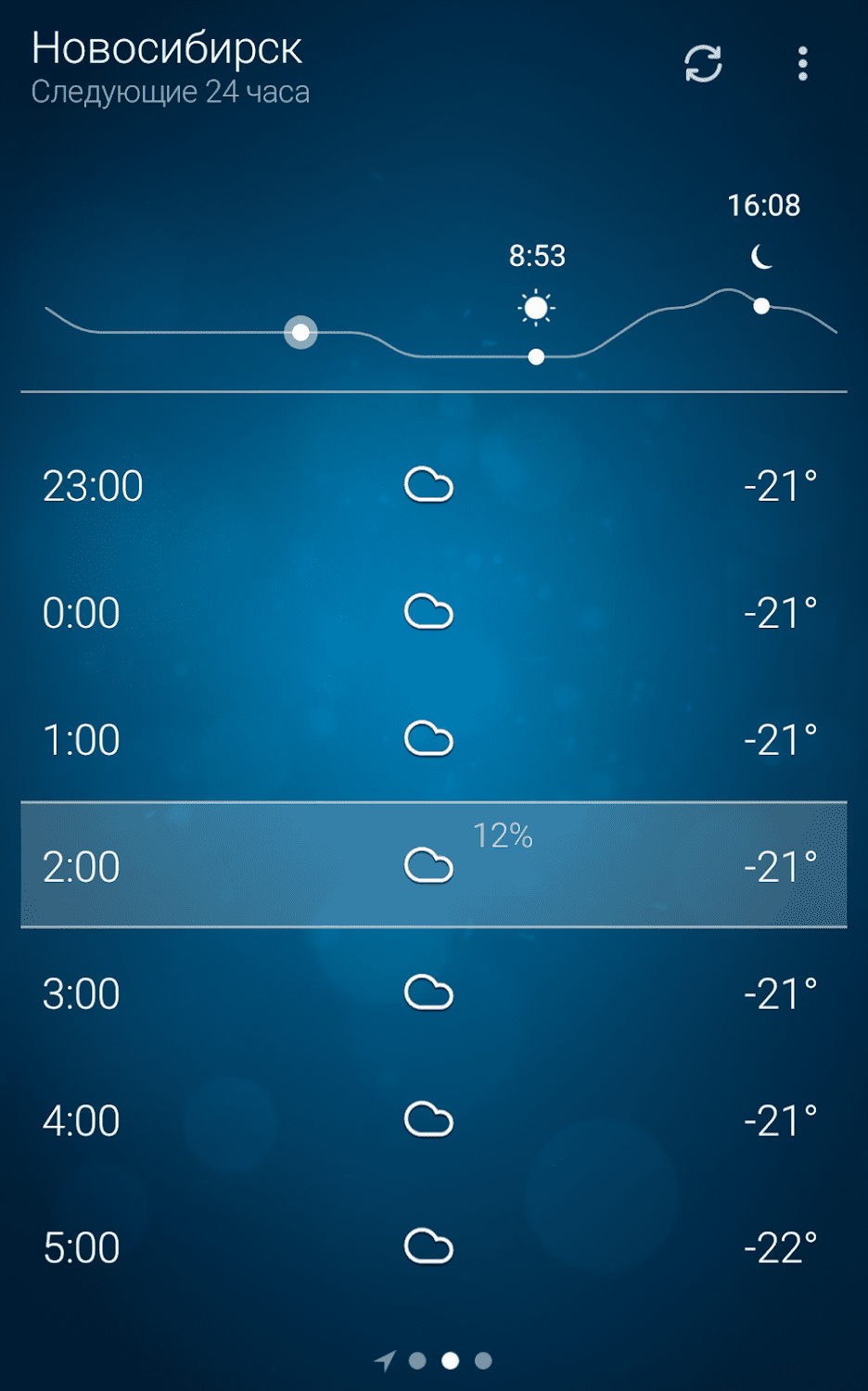Tap the 8:53 sunrise marker on graph
Image resolution: width=868 pixels, height=1391 pixels.
click(x=536, y=356)
